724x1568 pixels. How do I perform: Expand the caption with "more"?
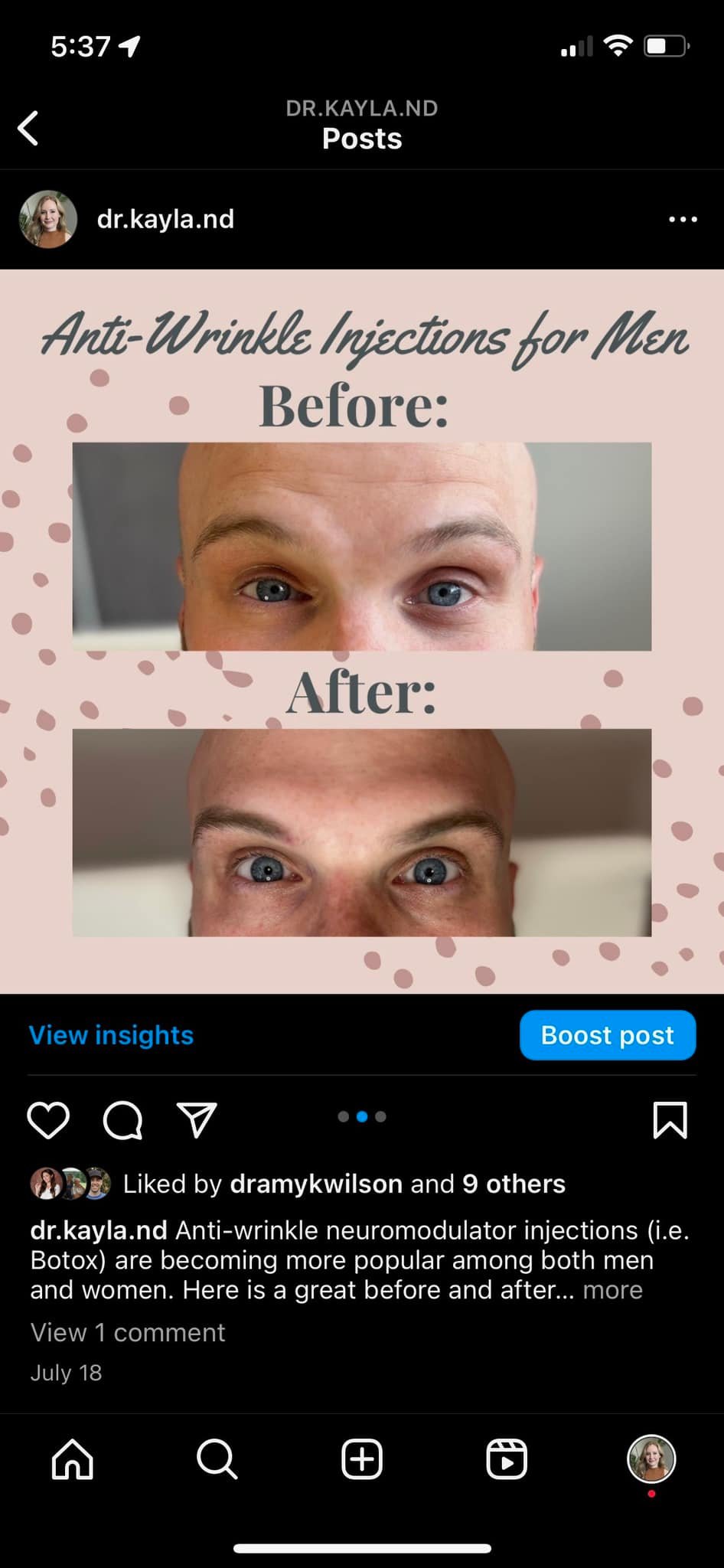pos(612,1290)
